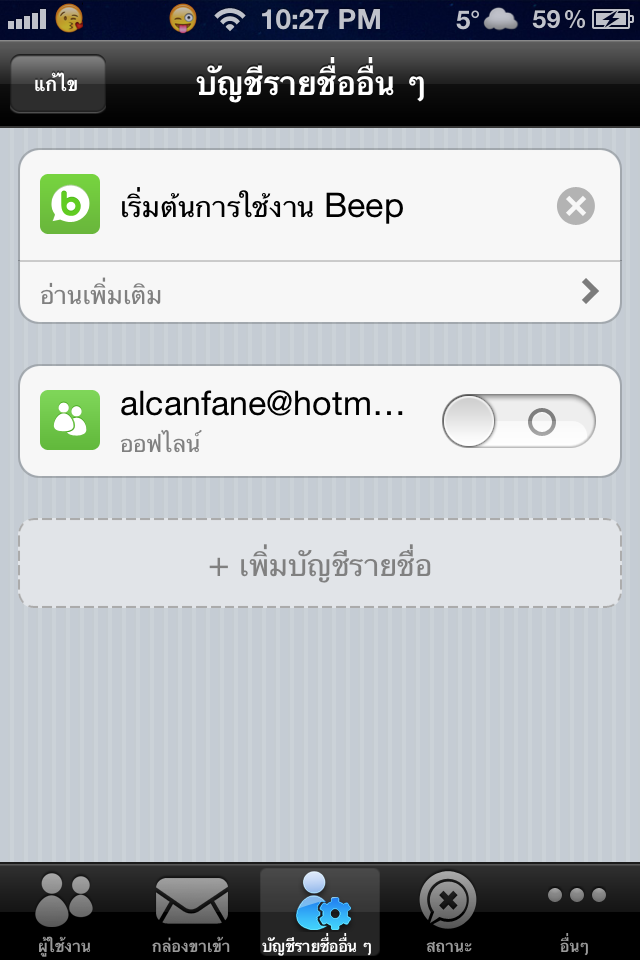
Task: Open the อื่นๆ more tab
Action: (574, 912)
